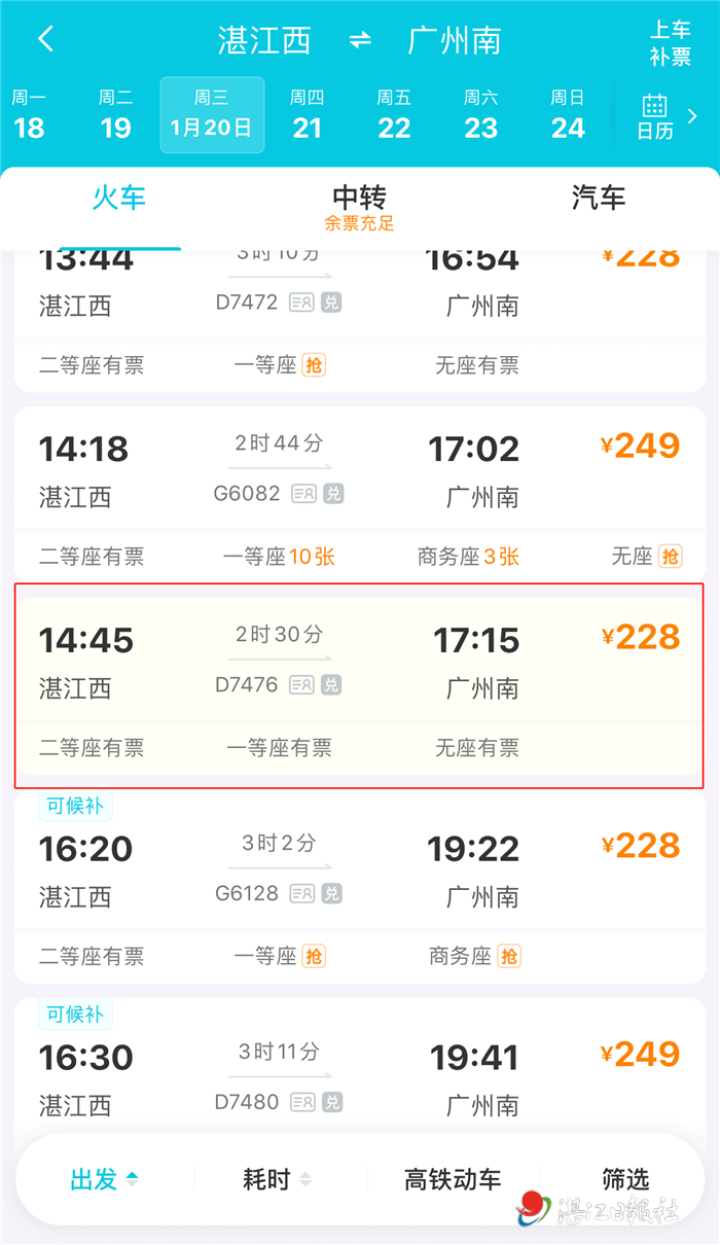Switch to the 汽车 tab
The width and height of the screenshot is (720, 1245).
click(x=598, y=198)
